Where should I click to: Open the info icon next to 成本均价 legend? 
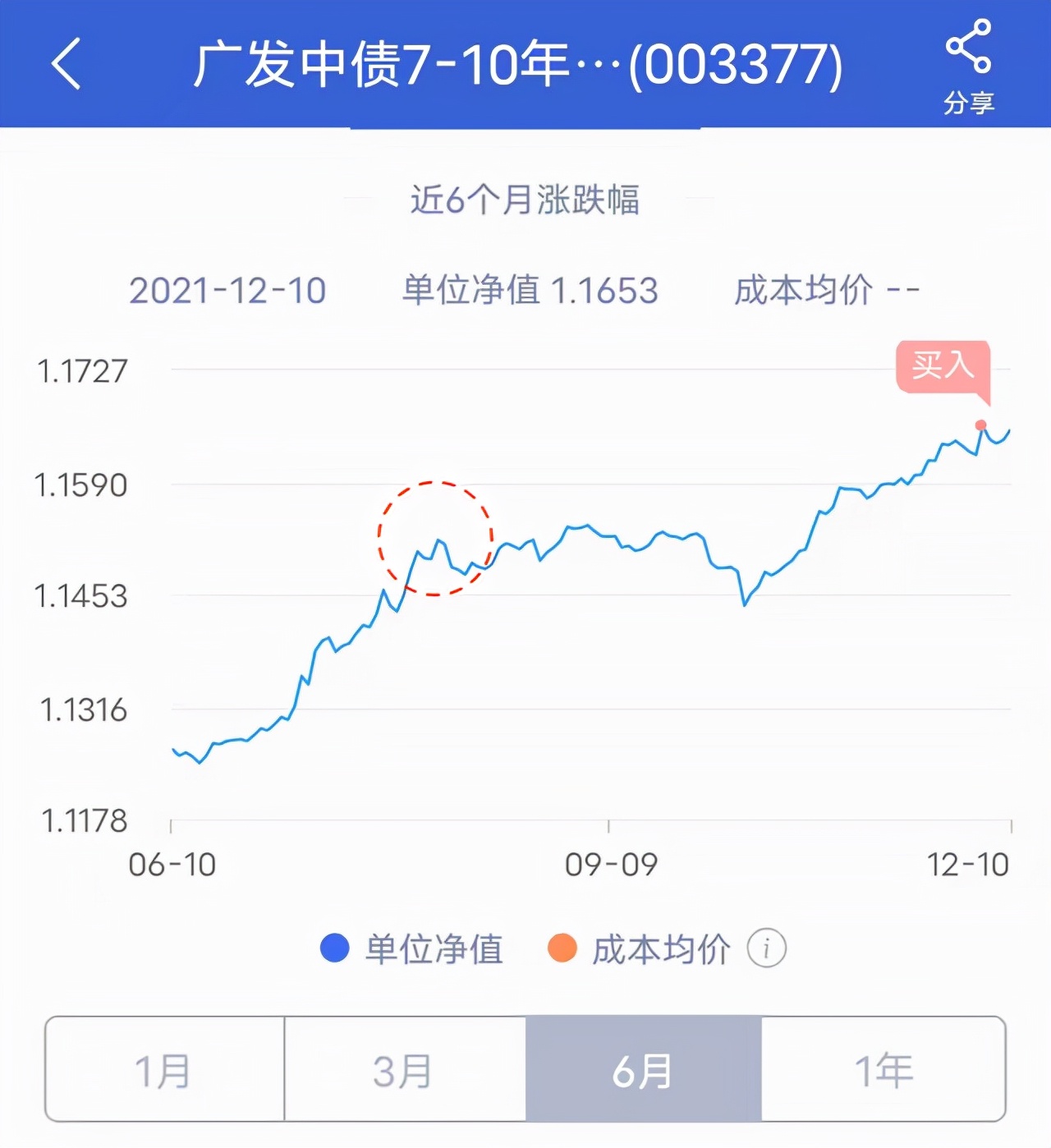(767, 948)
